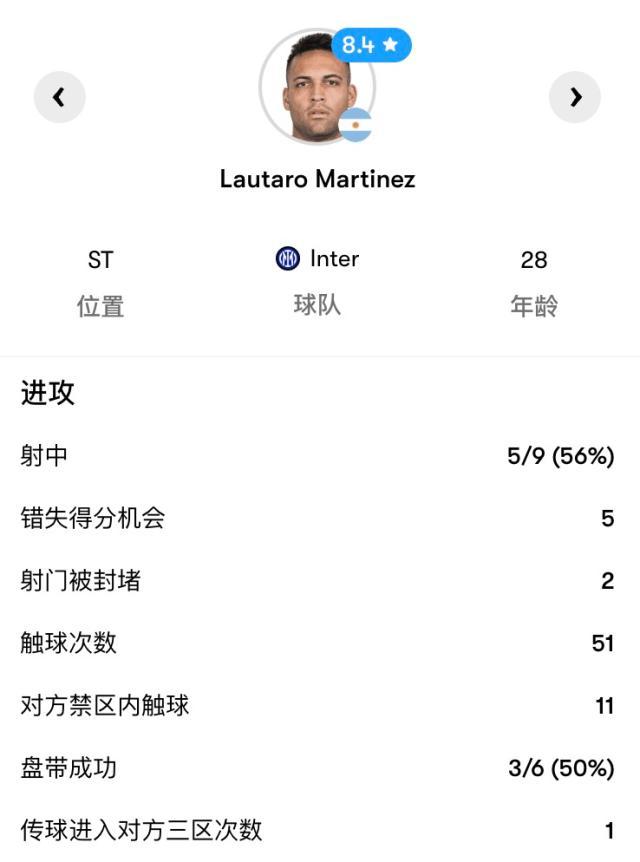Open the Inter team page
This screenshot has width=640, height=862.
[x=317, y=258]
